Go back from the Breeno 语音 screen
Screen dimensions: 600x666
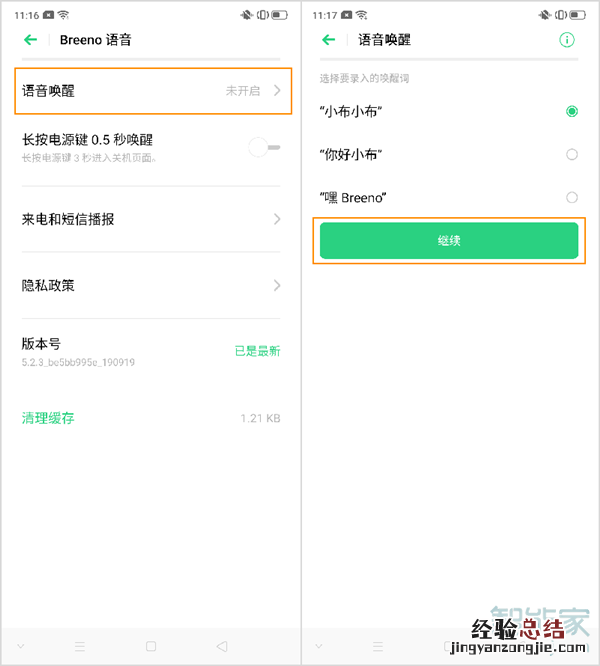31,40
